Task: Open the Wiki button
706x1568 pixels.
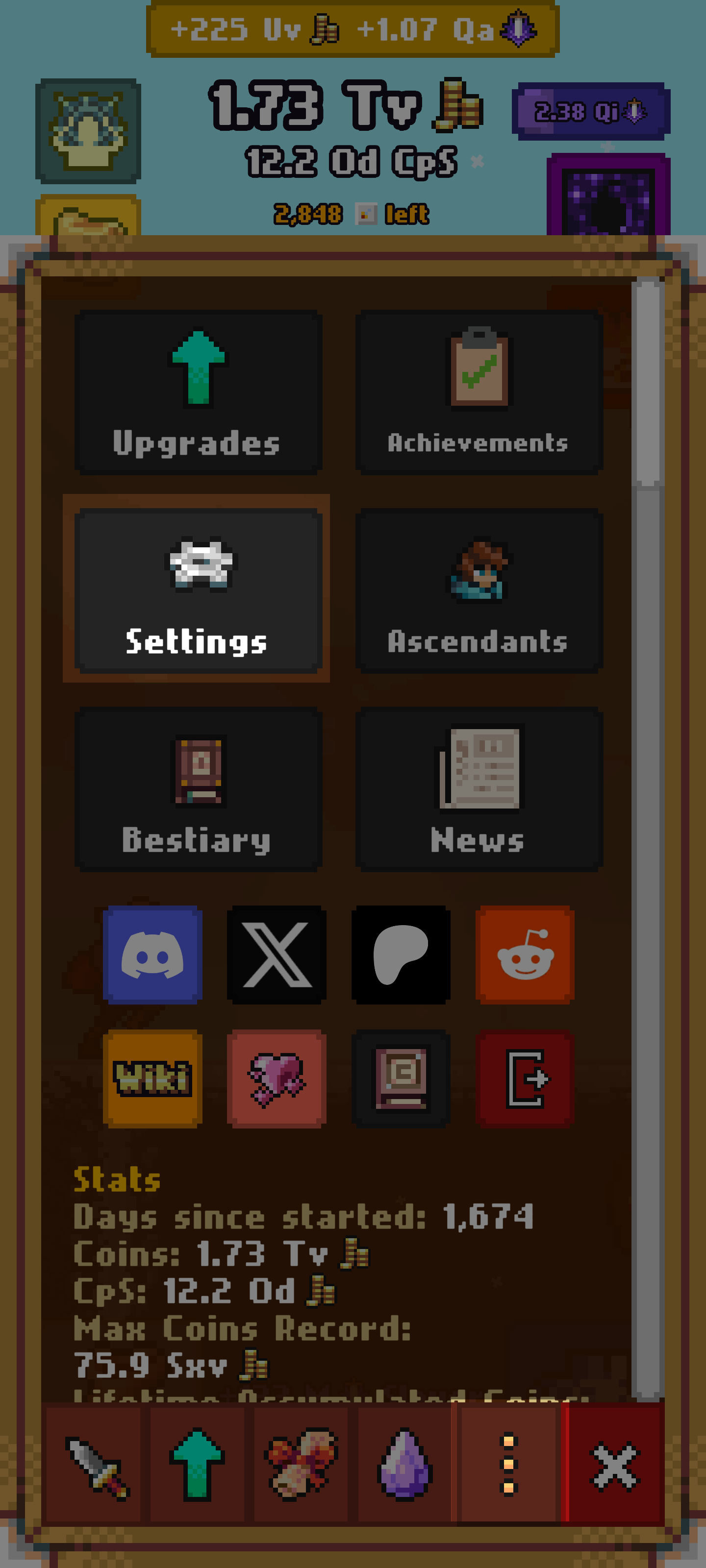Action: (x=153, y=1078)
